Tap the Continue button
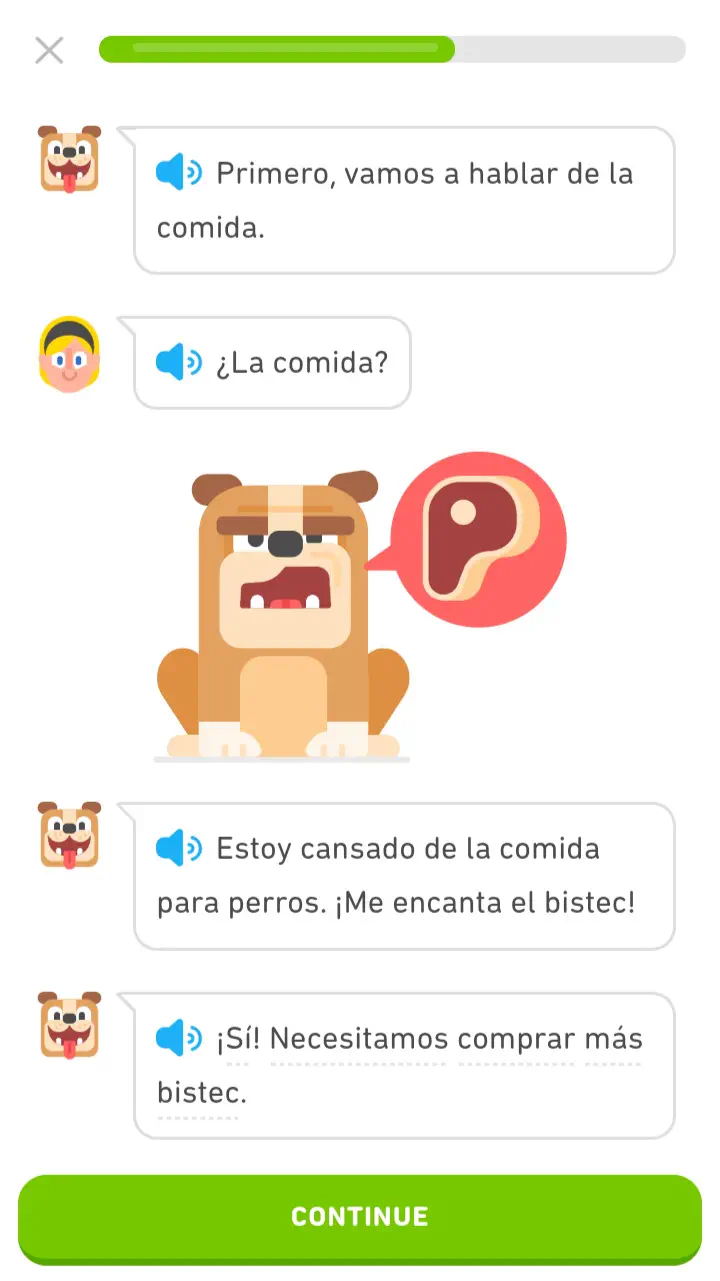This screenshot has height=1281, width=720. tap(360, 1216)
